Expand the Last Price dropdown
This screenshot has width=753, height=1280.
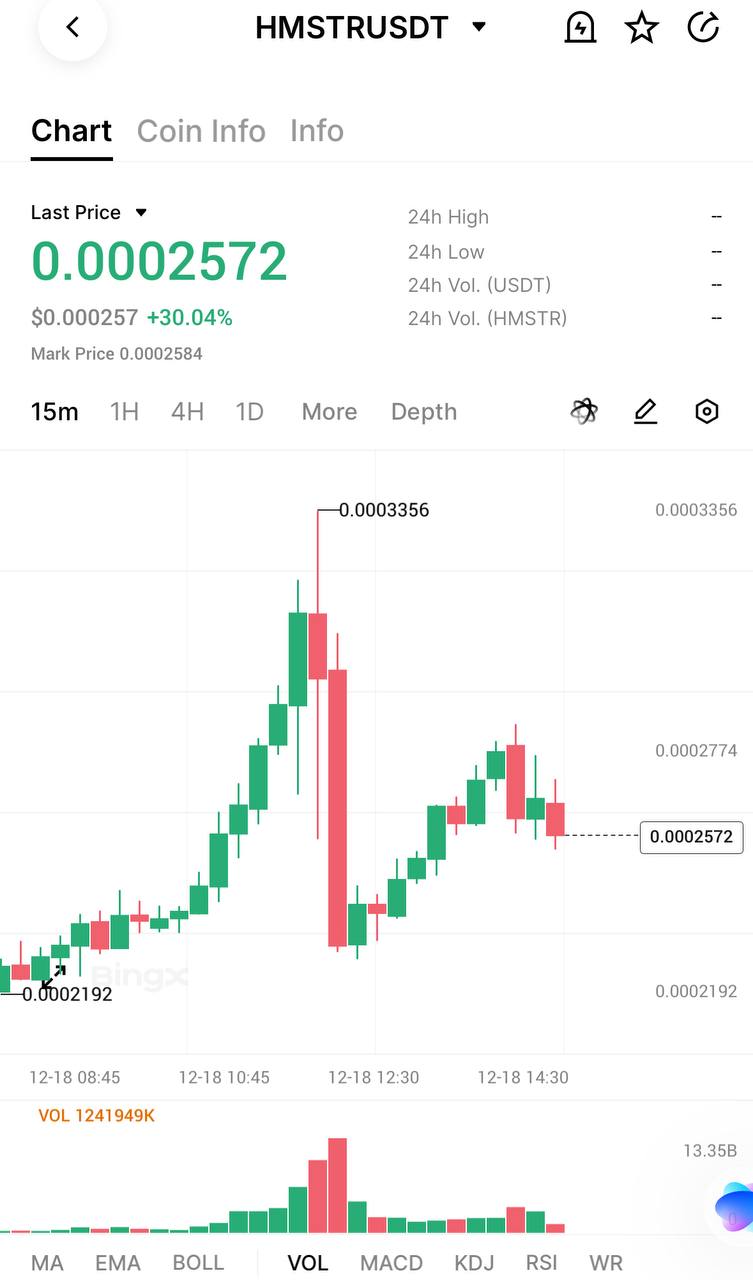(x=141, y=212)
